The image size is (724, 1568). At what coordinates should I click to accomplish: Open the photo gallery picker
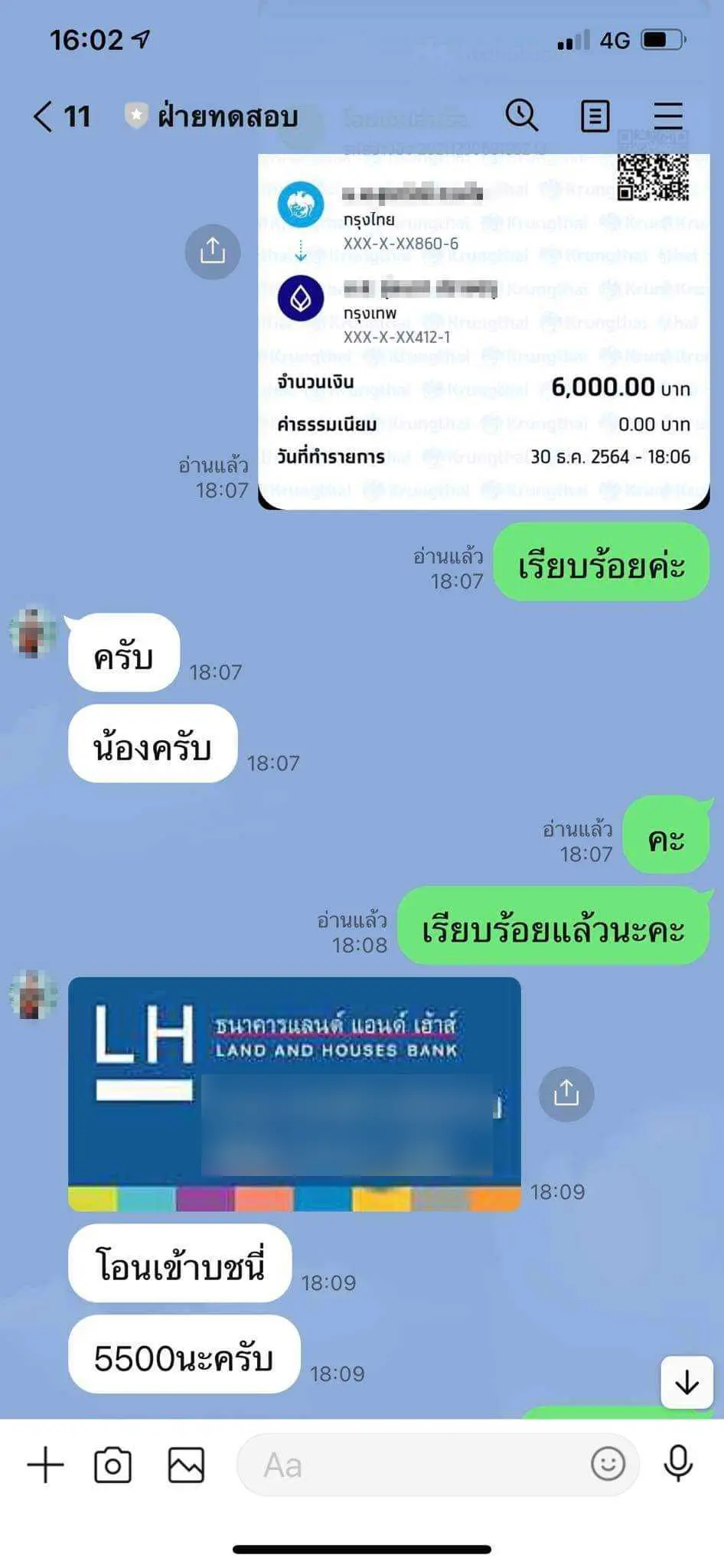coord(186,1465)
